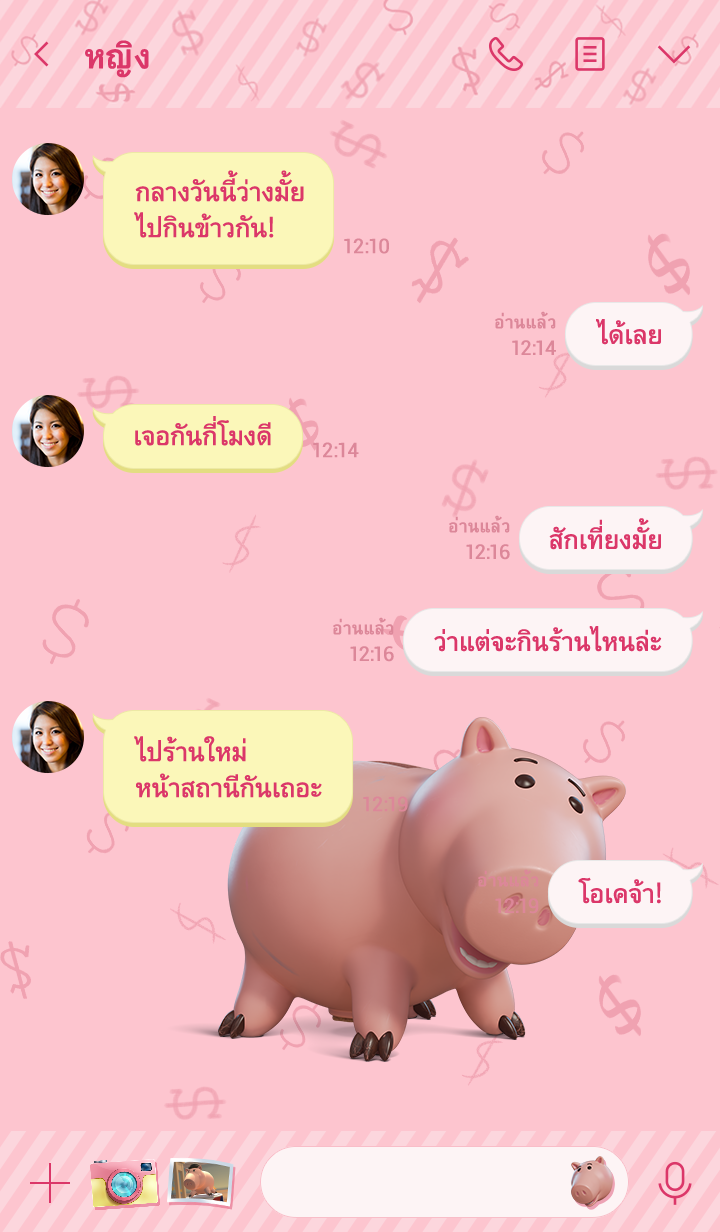Expand the chat menu chevron
Image resolution: width=720 pixels, height=1232 pixels.
coord(673,54)
